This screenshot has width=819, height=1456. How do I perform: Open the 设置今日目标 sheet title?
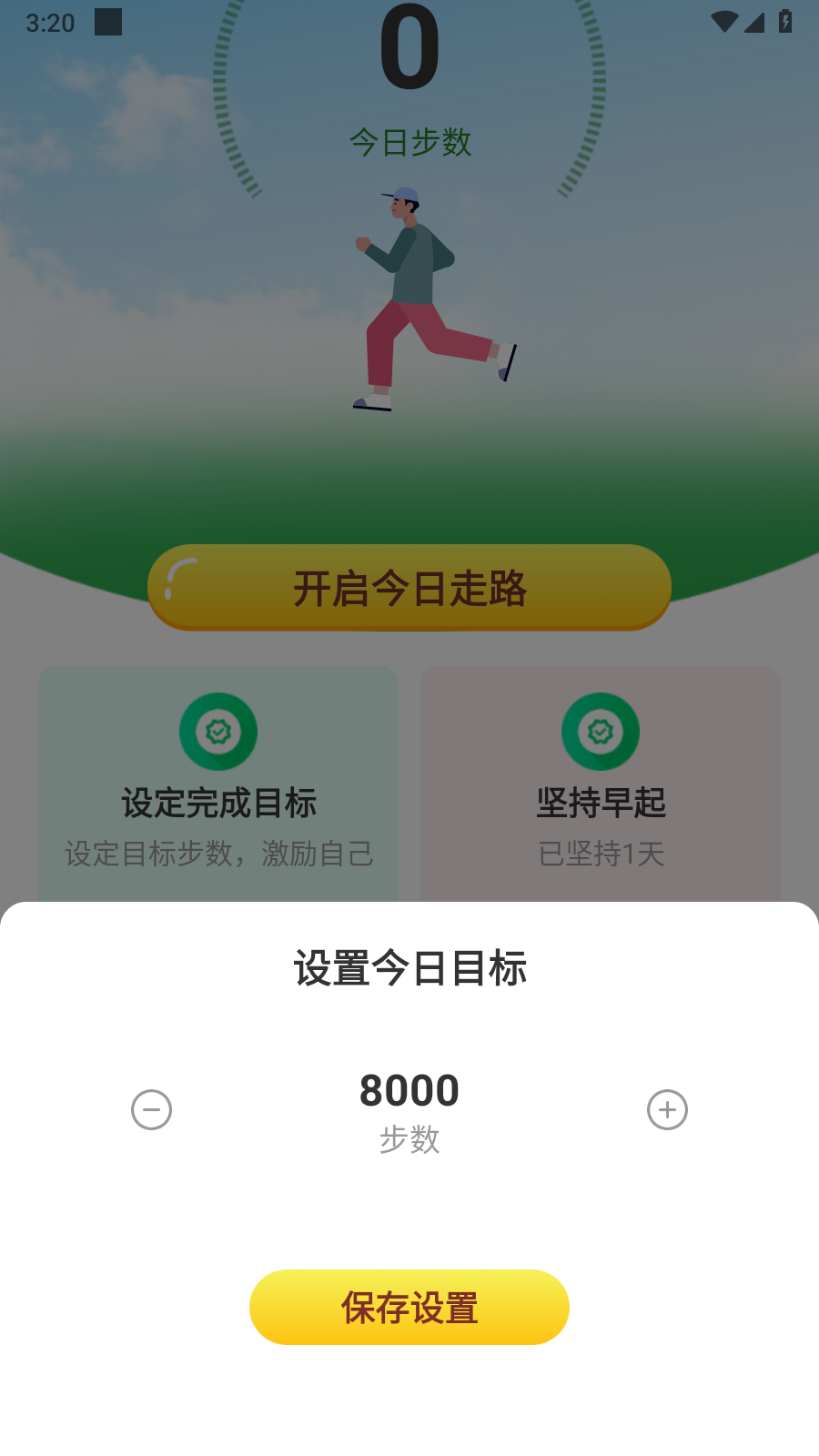pyautogui.click(x=409, y=969)
